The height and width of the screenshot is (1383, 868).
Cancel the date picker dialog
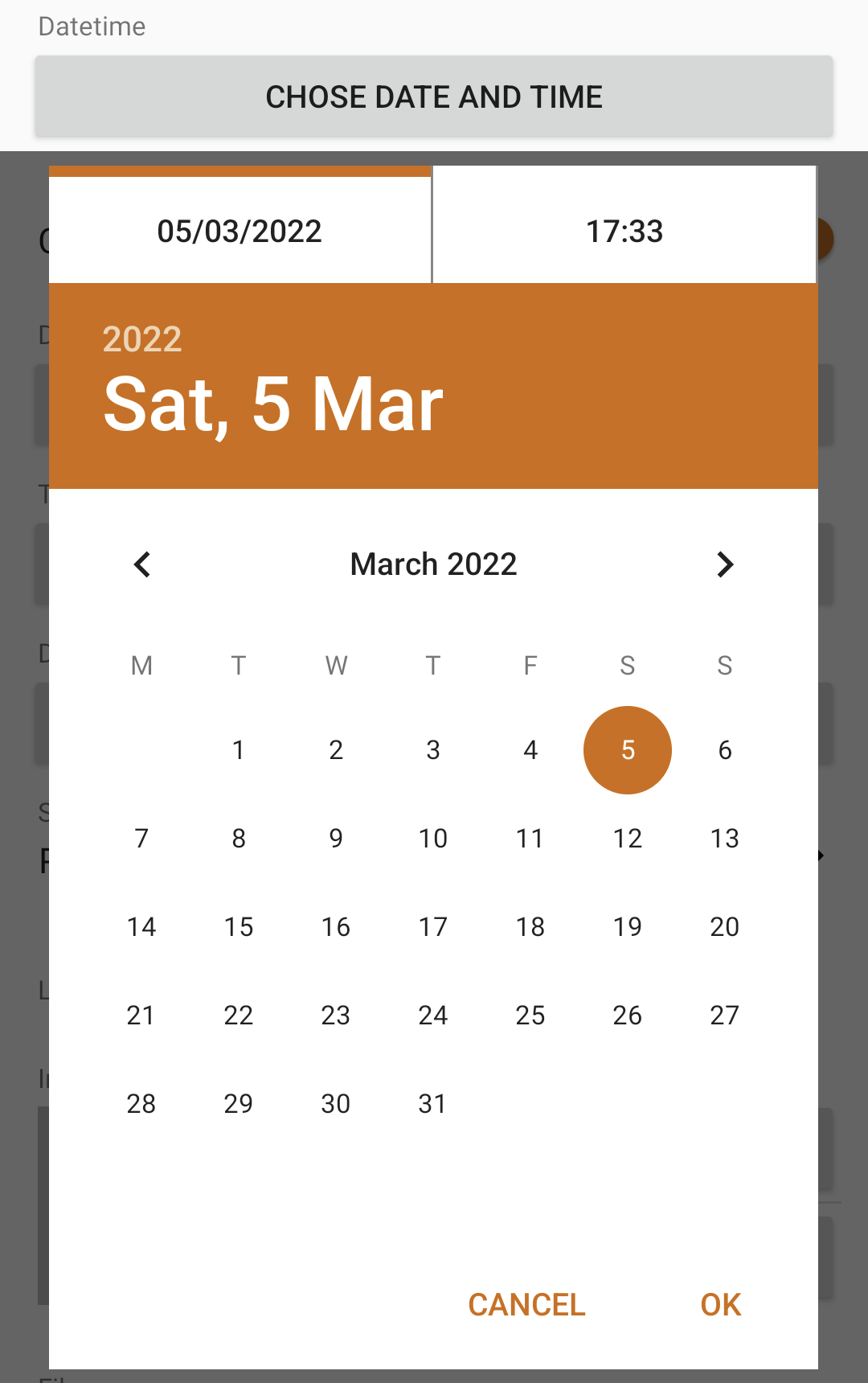526,1304
